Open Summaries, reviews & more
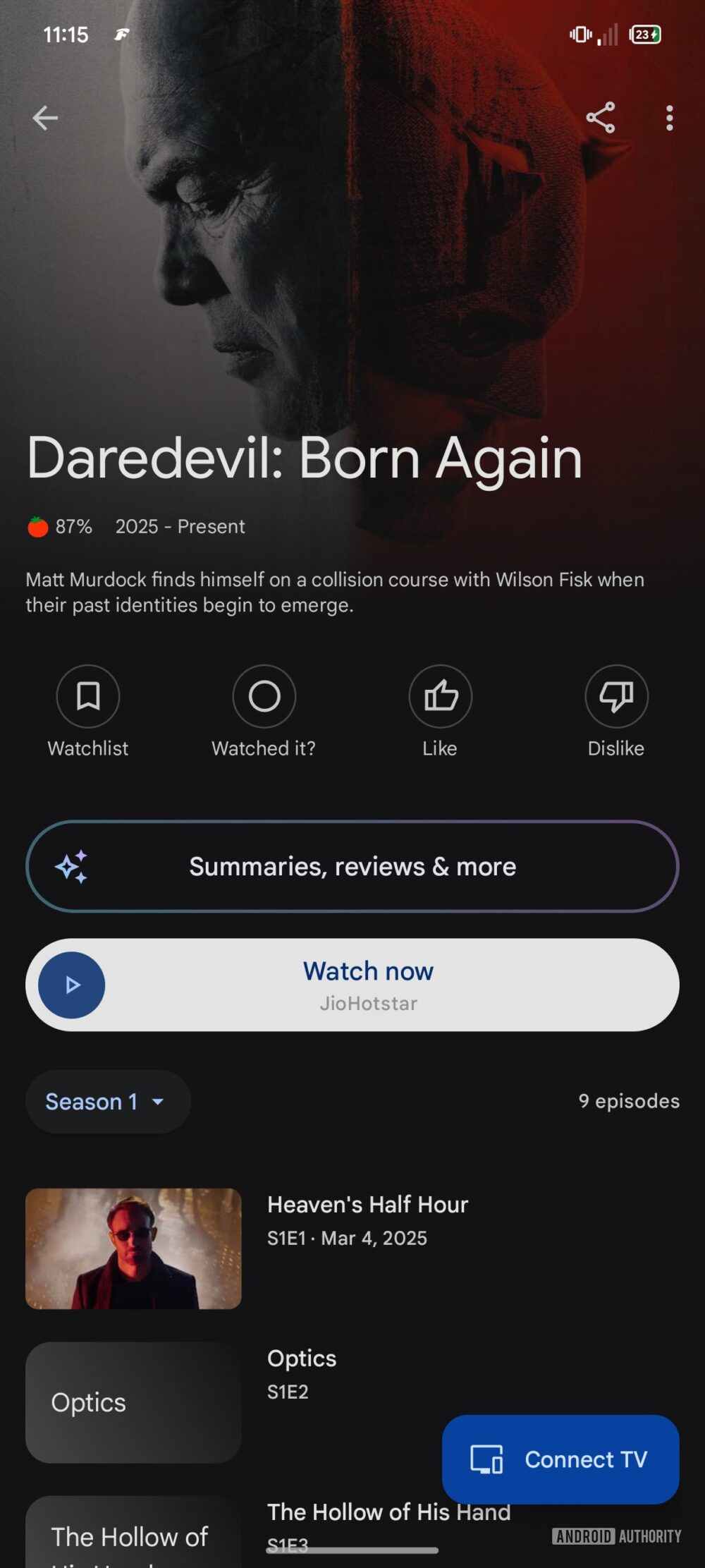 [352, 866]
